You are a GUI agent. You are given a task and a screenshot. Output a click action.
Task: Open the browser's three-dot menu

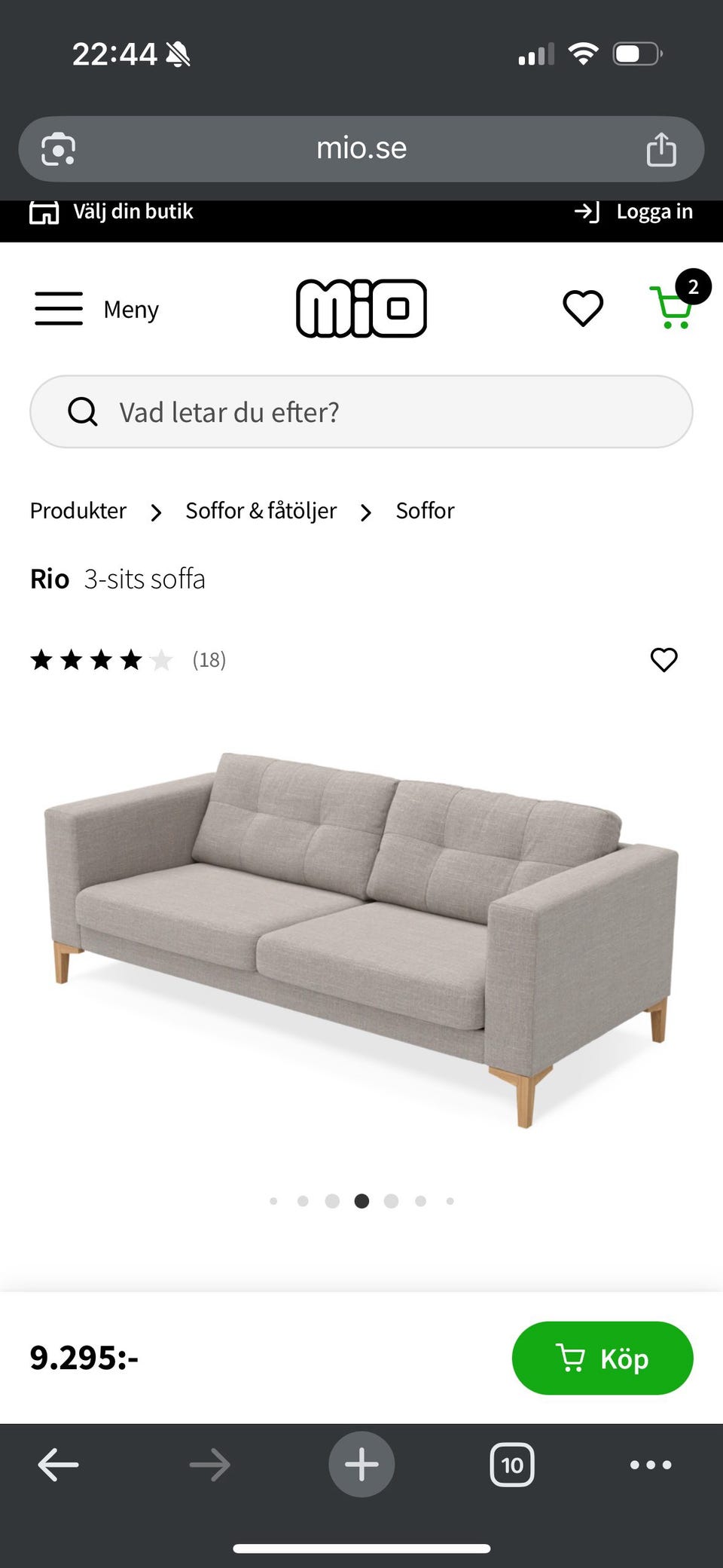click(651, 1465)
